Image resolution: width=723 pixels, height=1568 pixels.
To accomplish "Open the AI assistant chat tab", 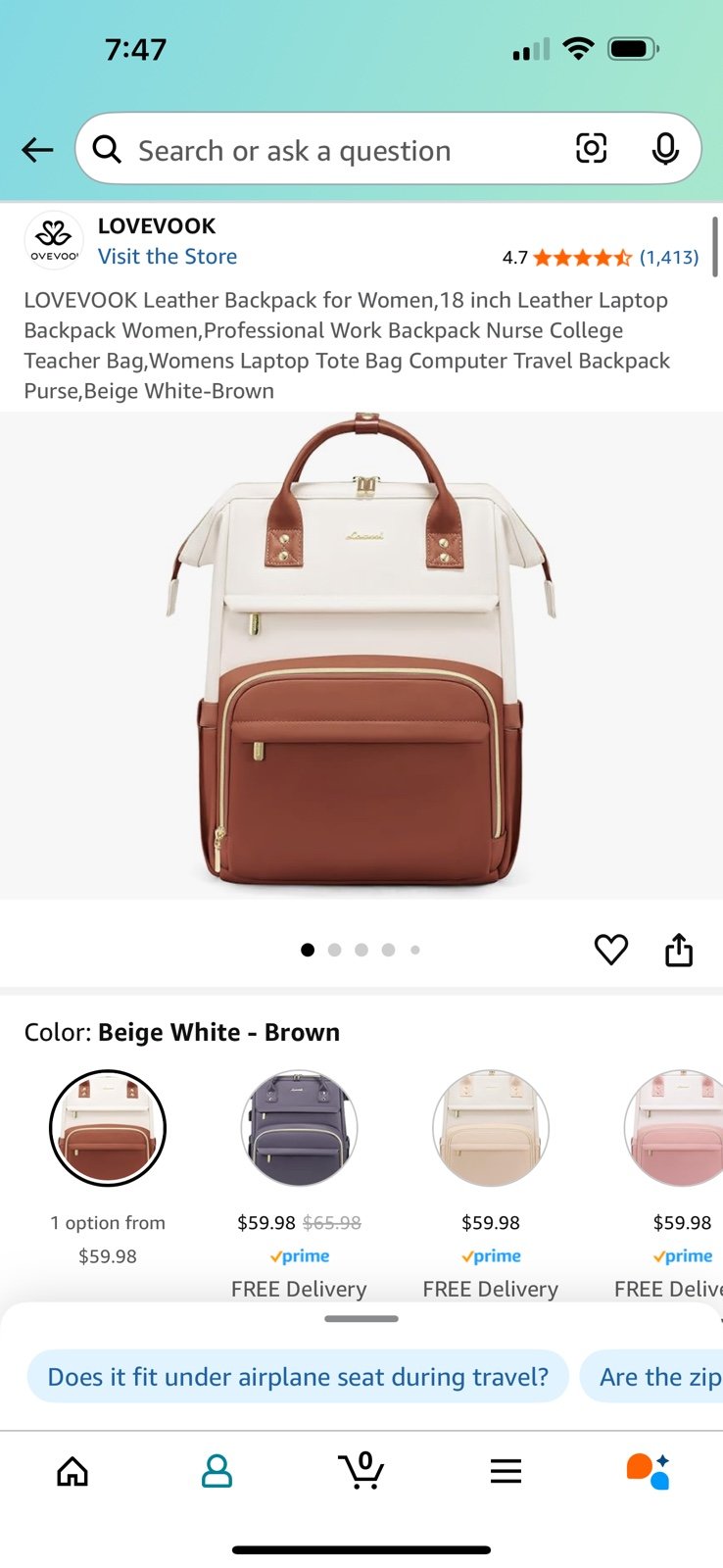I will pyautogui.click(x=649, y=1471).
